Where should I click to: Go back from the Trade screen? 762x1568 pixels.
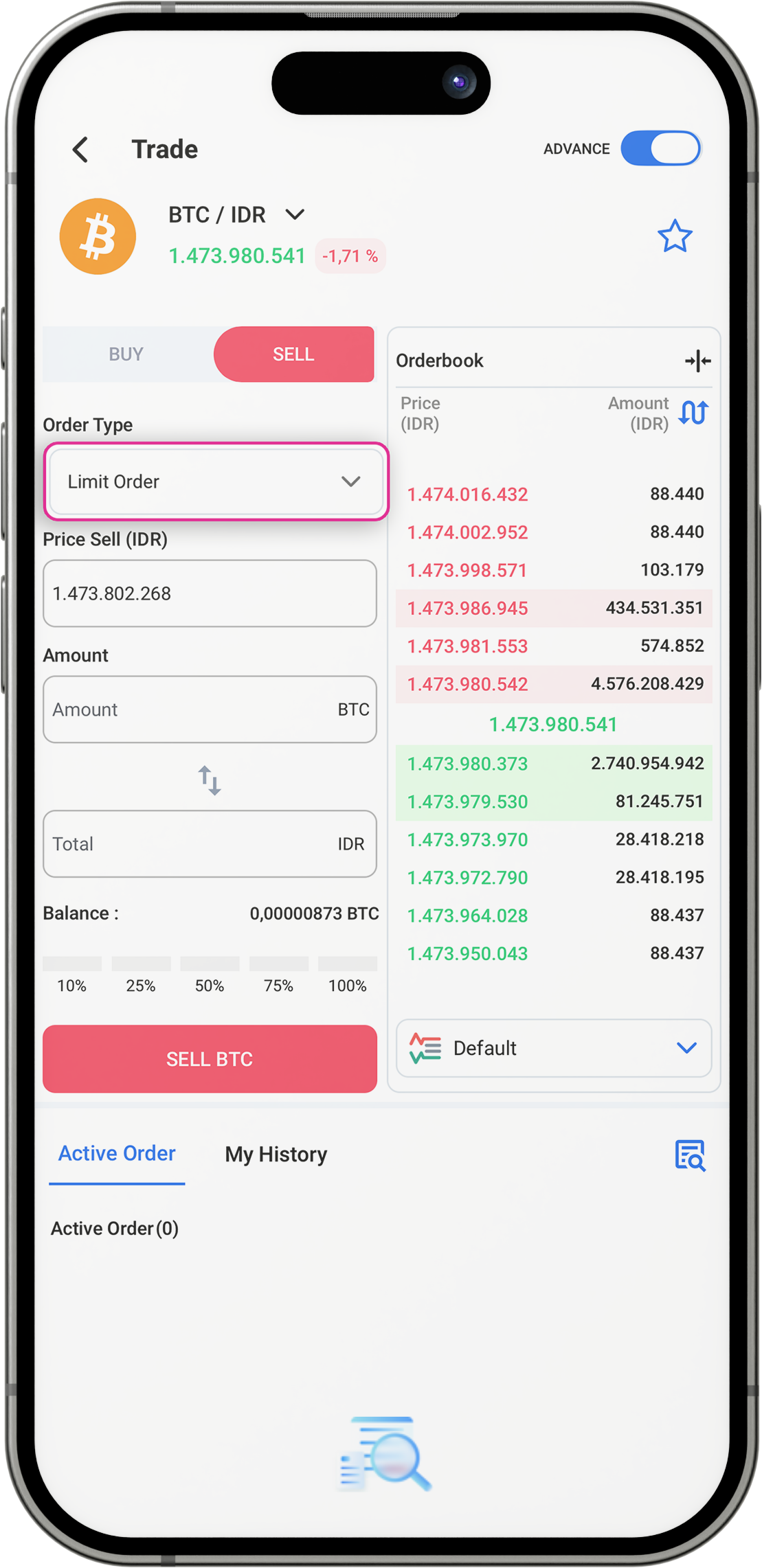point(81,150)
